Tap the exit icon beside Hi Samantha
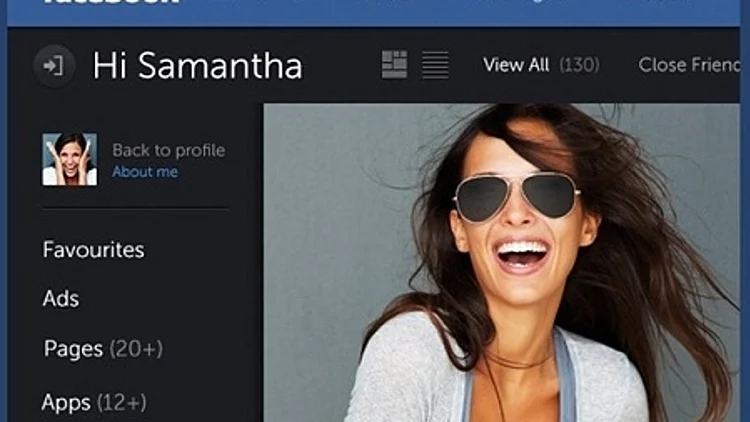 point(53,66)
